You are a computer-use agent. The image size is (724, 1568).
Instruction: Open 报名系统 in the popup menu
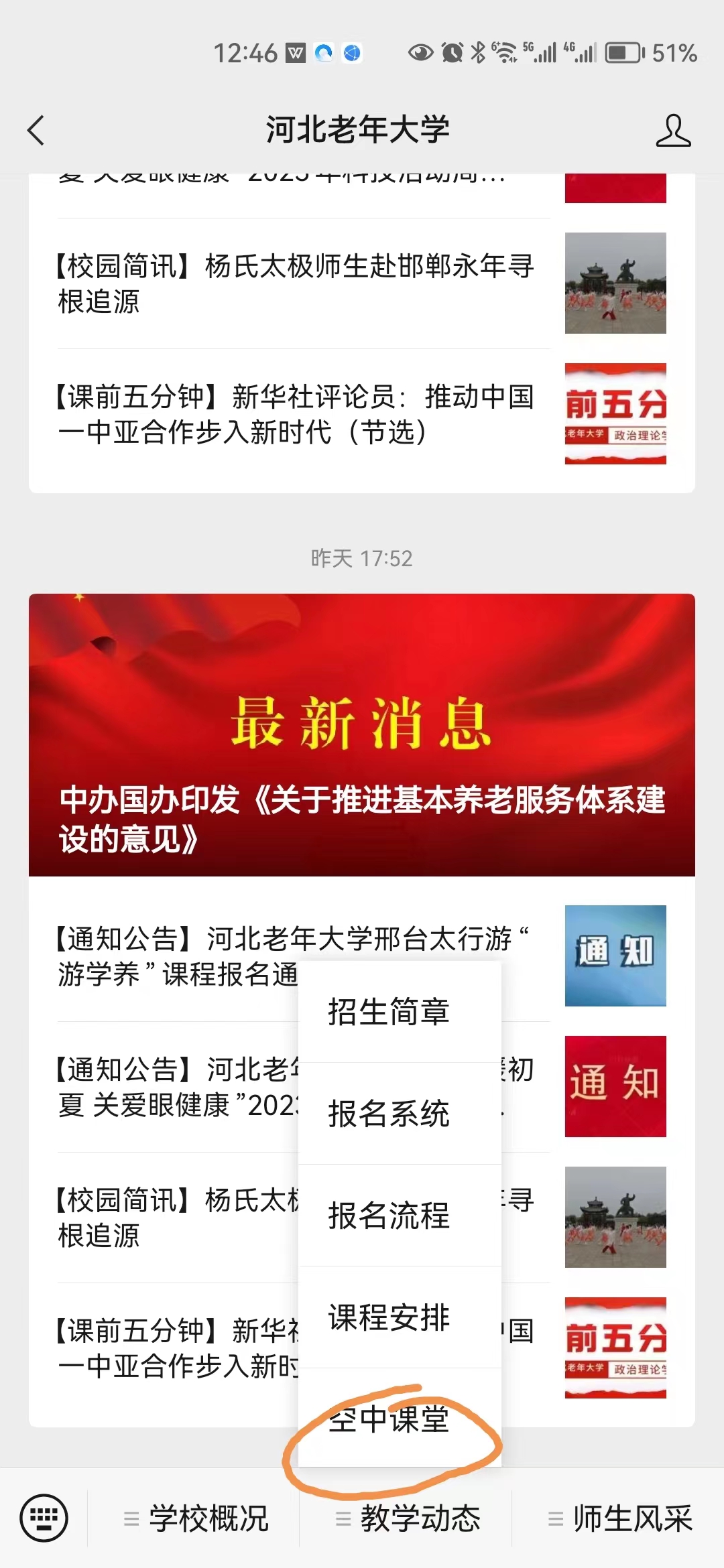pyautogui.click(x=389, y=1114)
